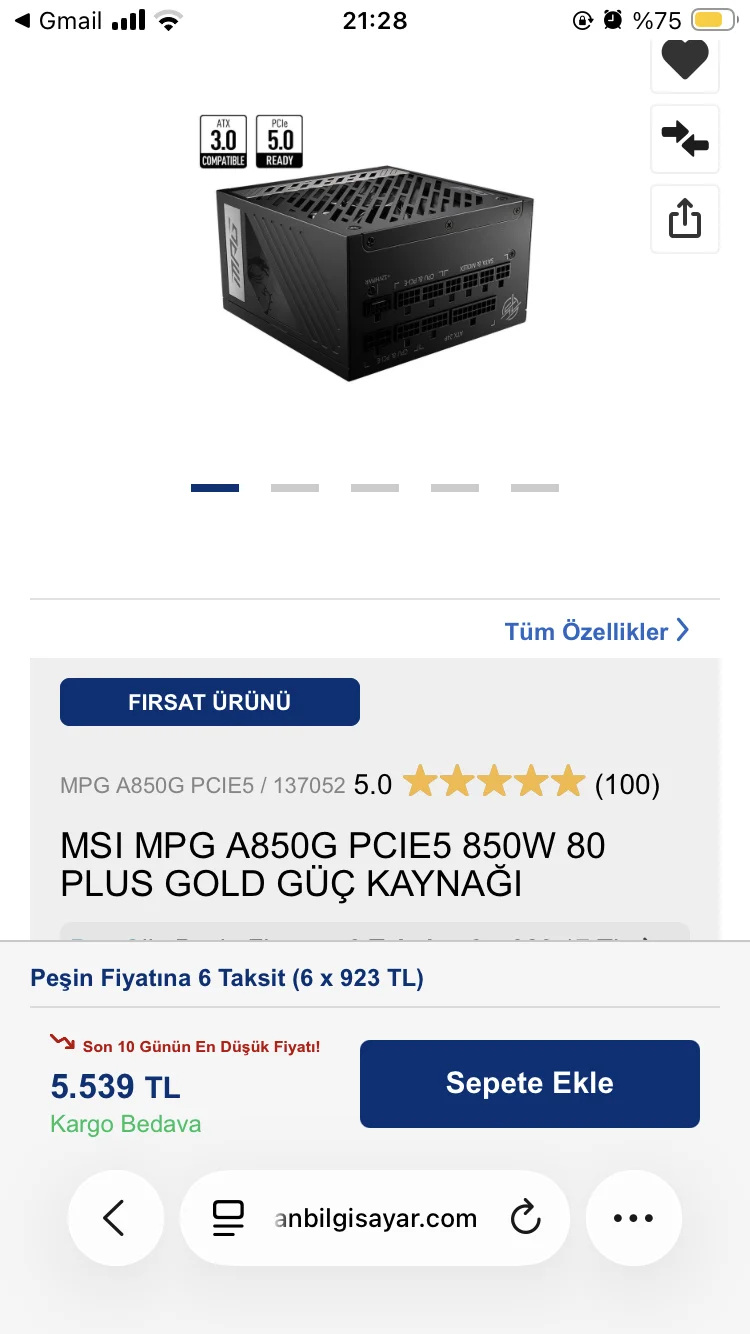Select the fifth image indicator
The width and height of the screenshot is (750, 1334).
[535, 488]
